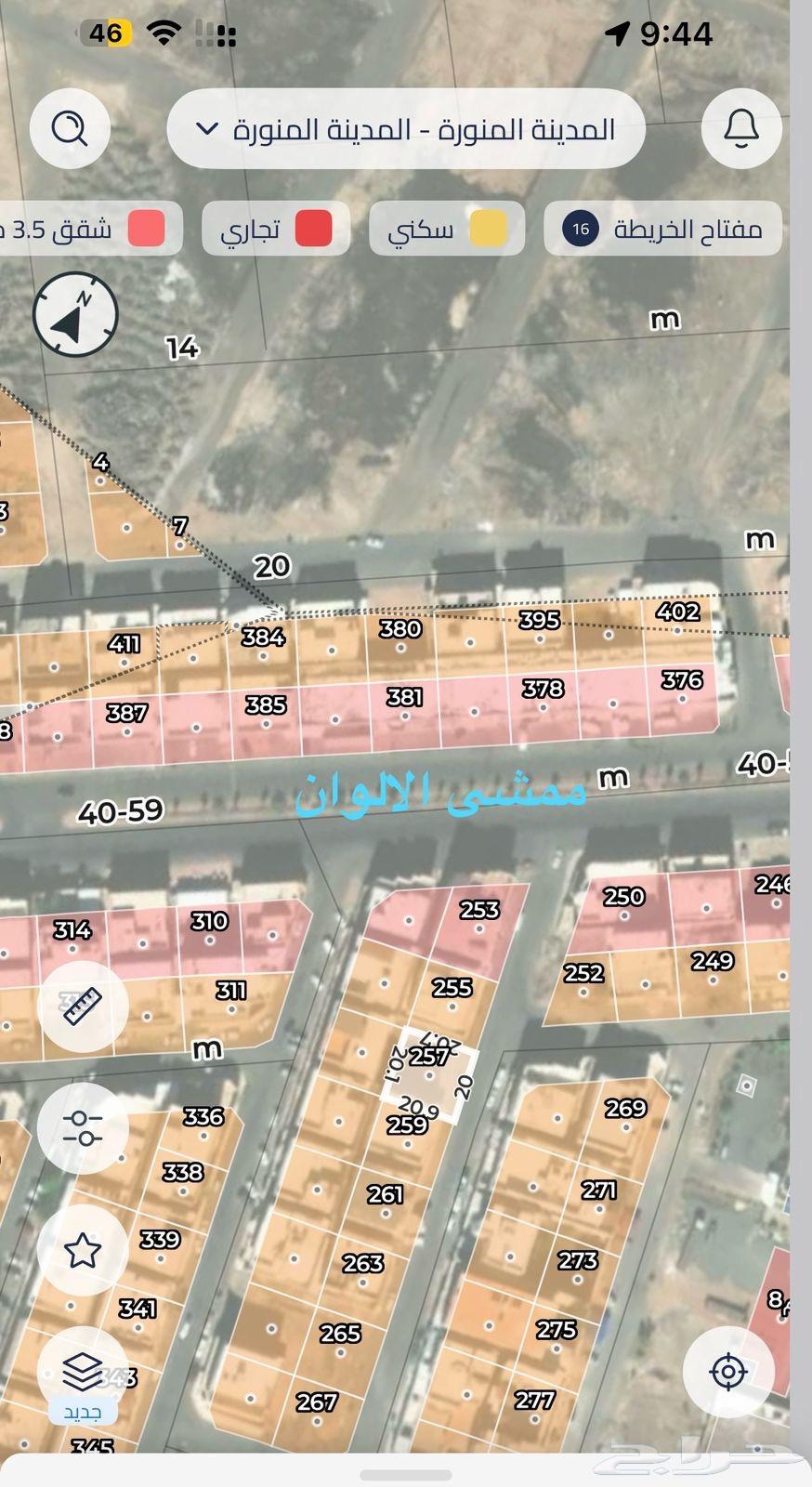The height and width of the screenshot is (1487, 812).
Task: Select the تجاري commercial filter chip
Action: [x=276, y=229]
